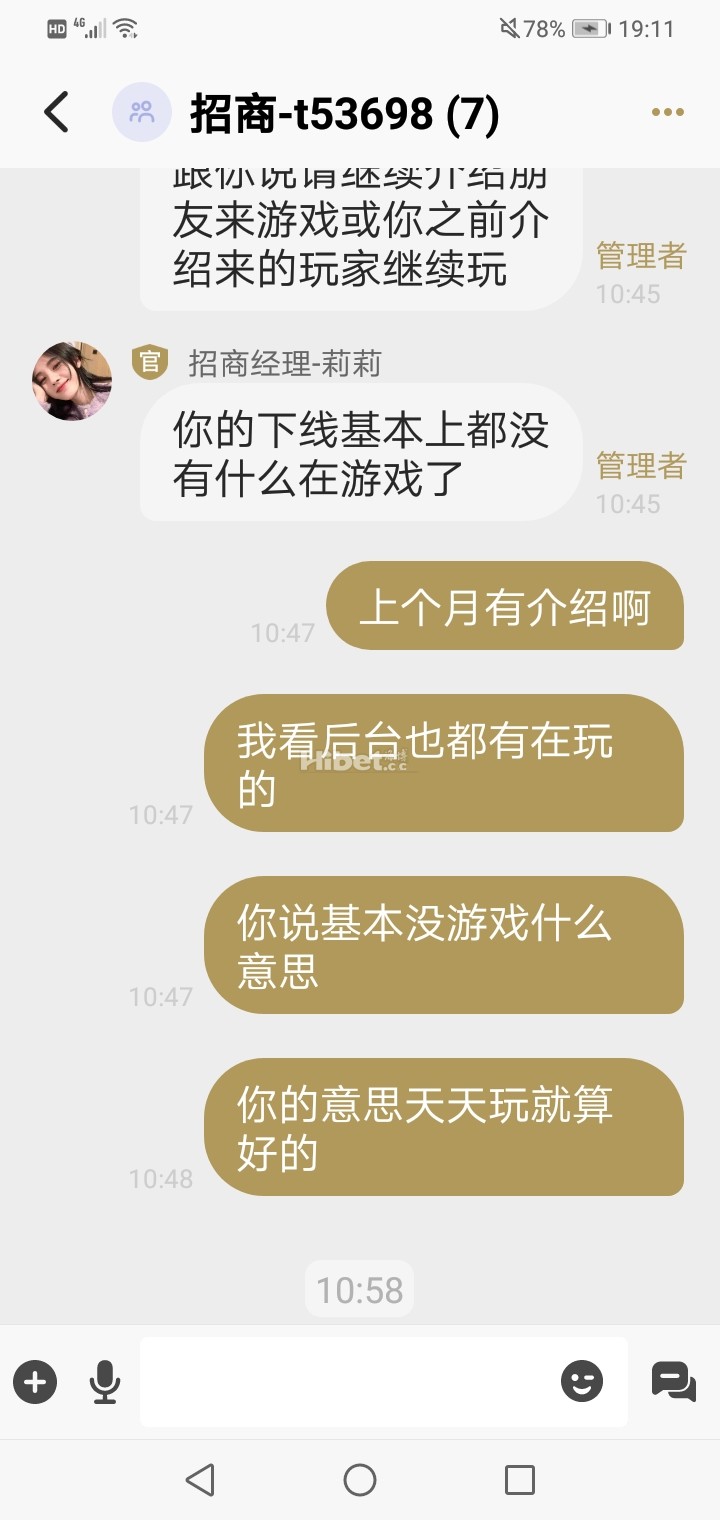Go to the home screen

360,1479
